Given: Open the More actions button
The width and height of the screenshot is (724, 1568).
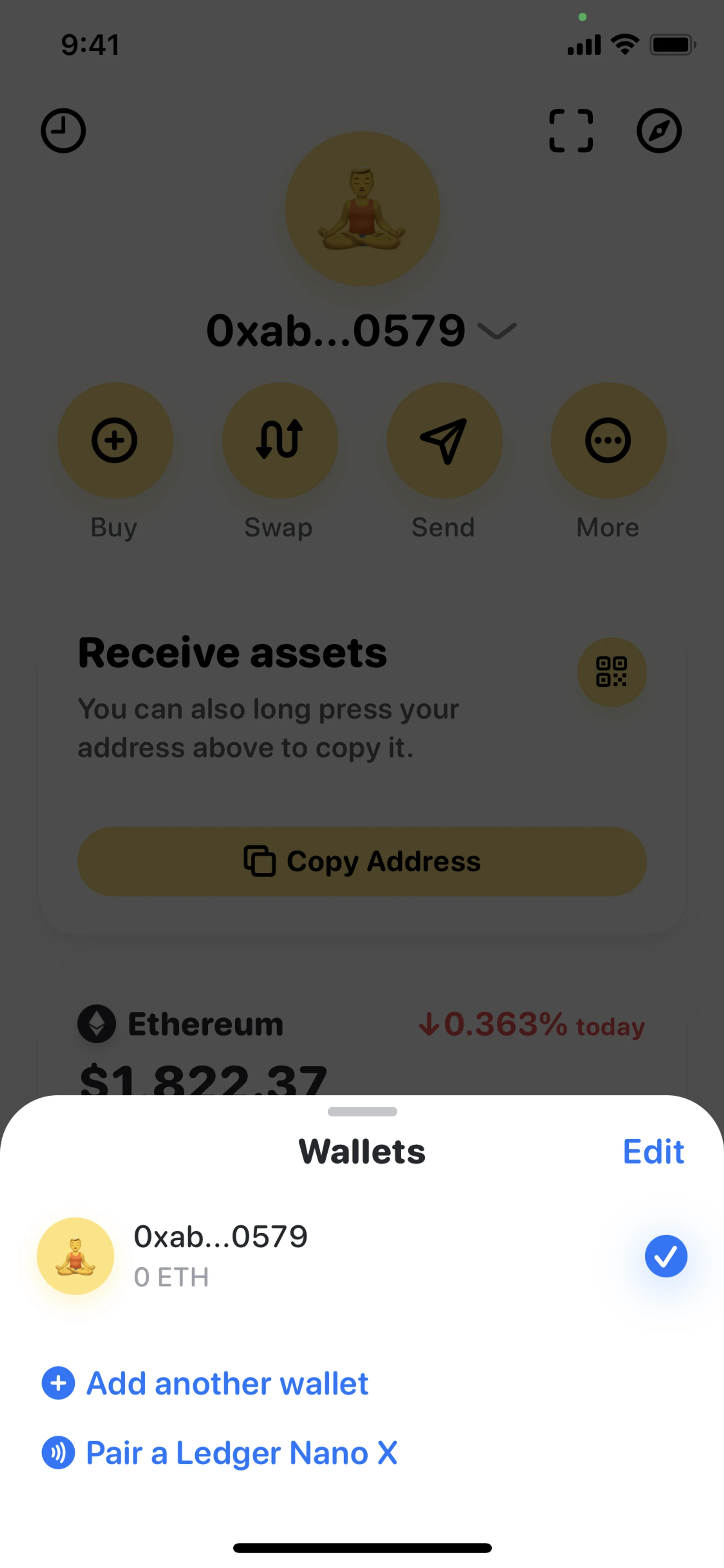Looking at the screenshot, I should [608, 441].
